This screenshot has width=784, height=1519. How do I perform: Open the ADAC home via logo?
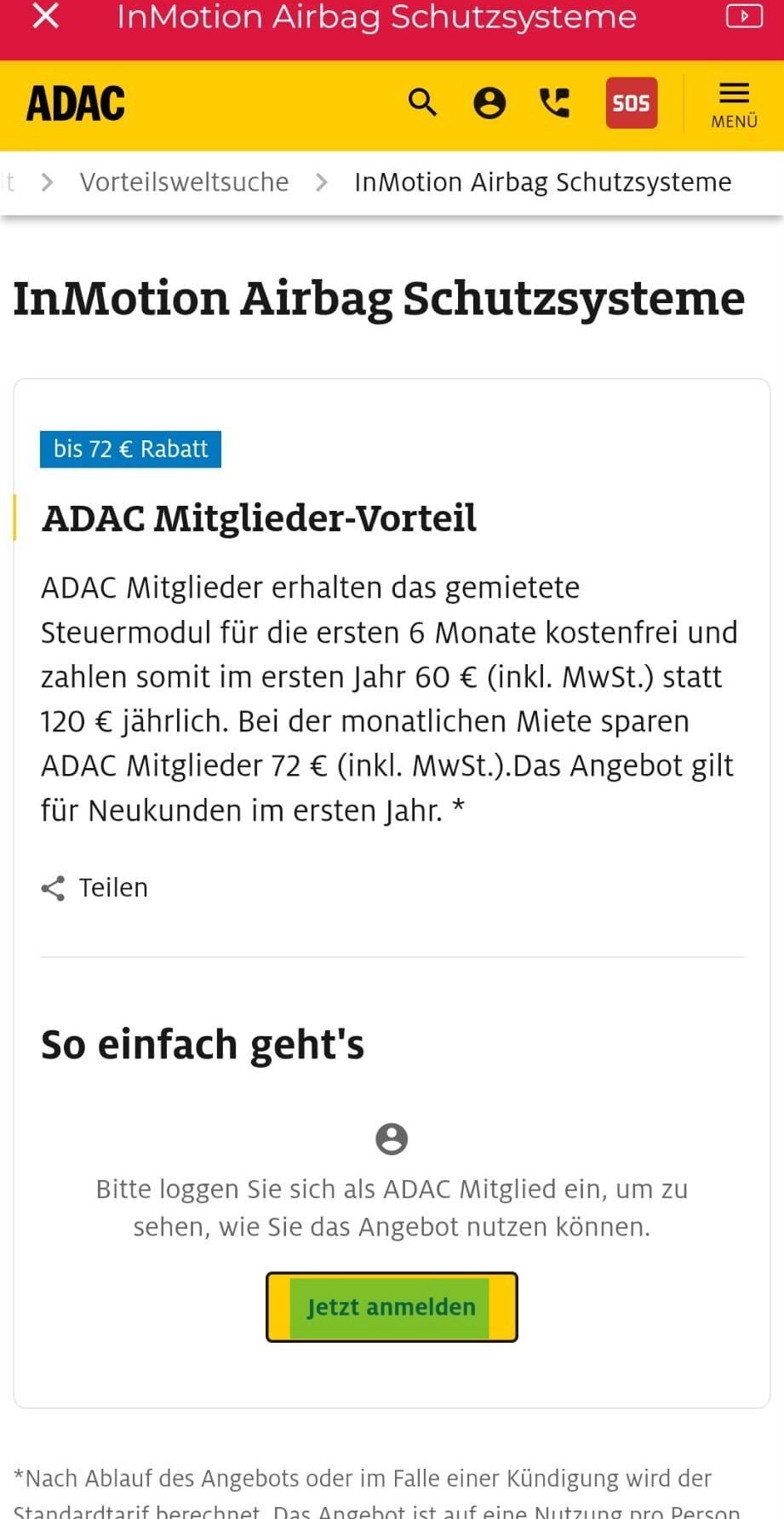pos(76,104)
